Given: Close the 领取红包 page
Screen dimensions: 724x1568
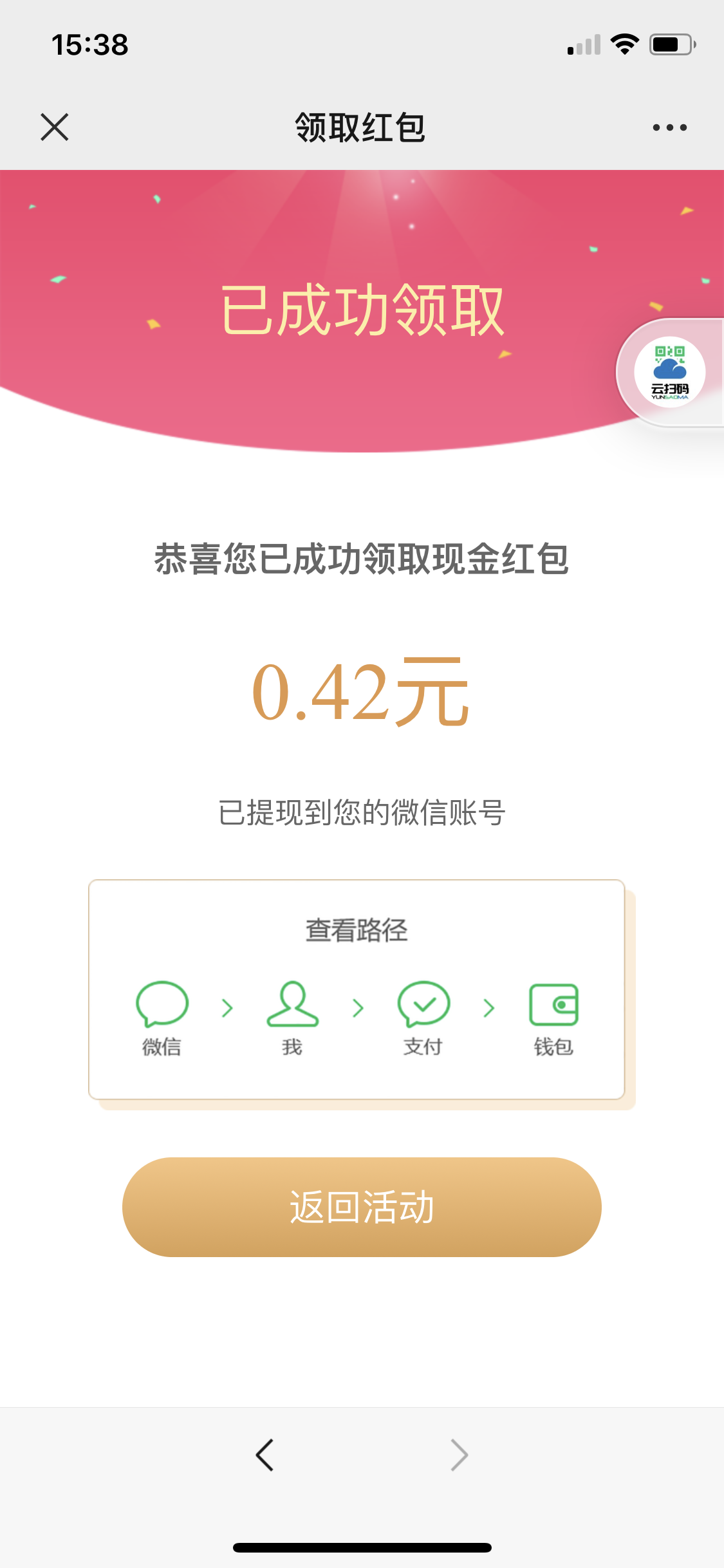Looking at the screenshot, I should pos(55,127).
